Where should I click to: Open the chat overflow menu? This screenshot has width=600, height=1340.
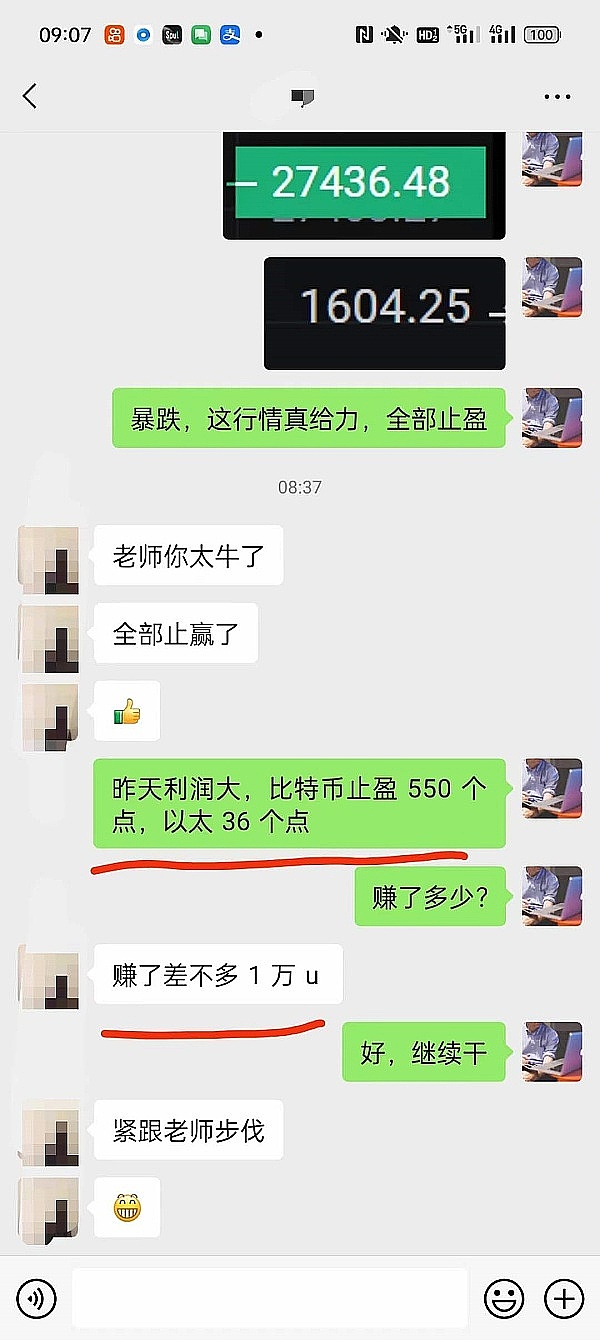click(x=557, y=97)
